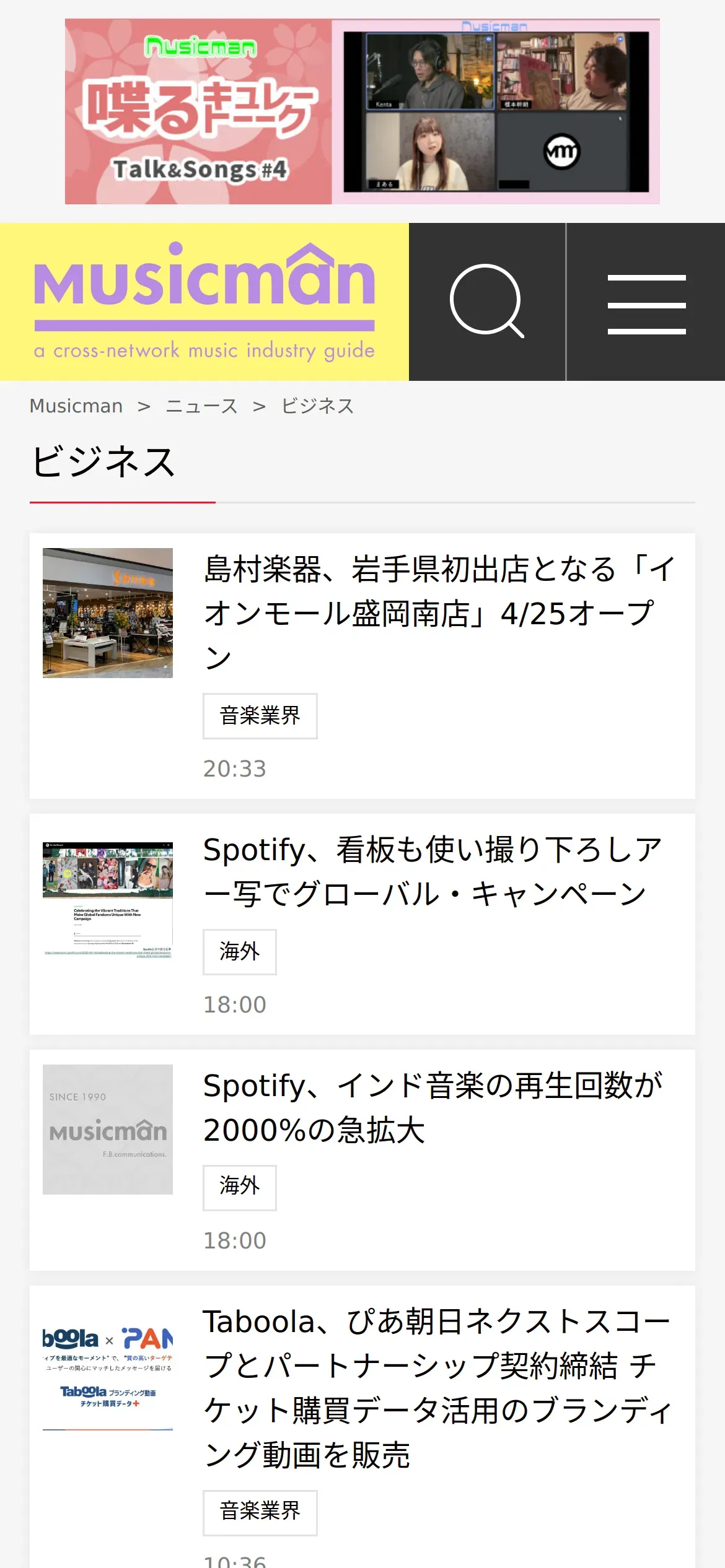Image resolution: width=725 pixels, height=1568 pixels.
Task: Open the Spotify campaign thumbnail image
Action: (x=108, y=900)
